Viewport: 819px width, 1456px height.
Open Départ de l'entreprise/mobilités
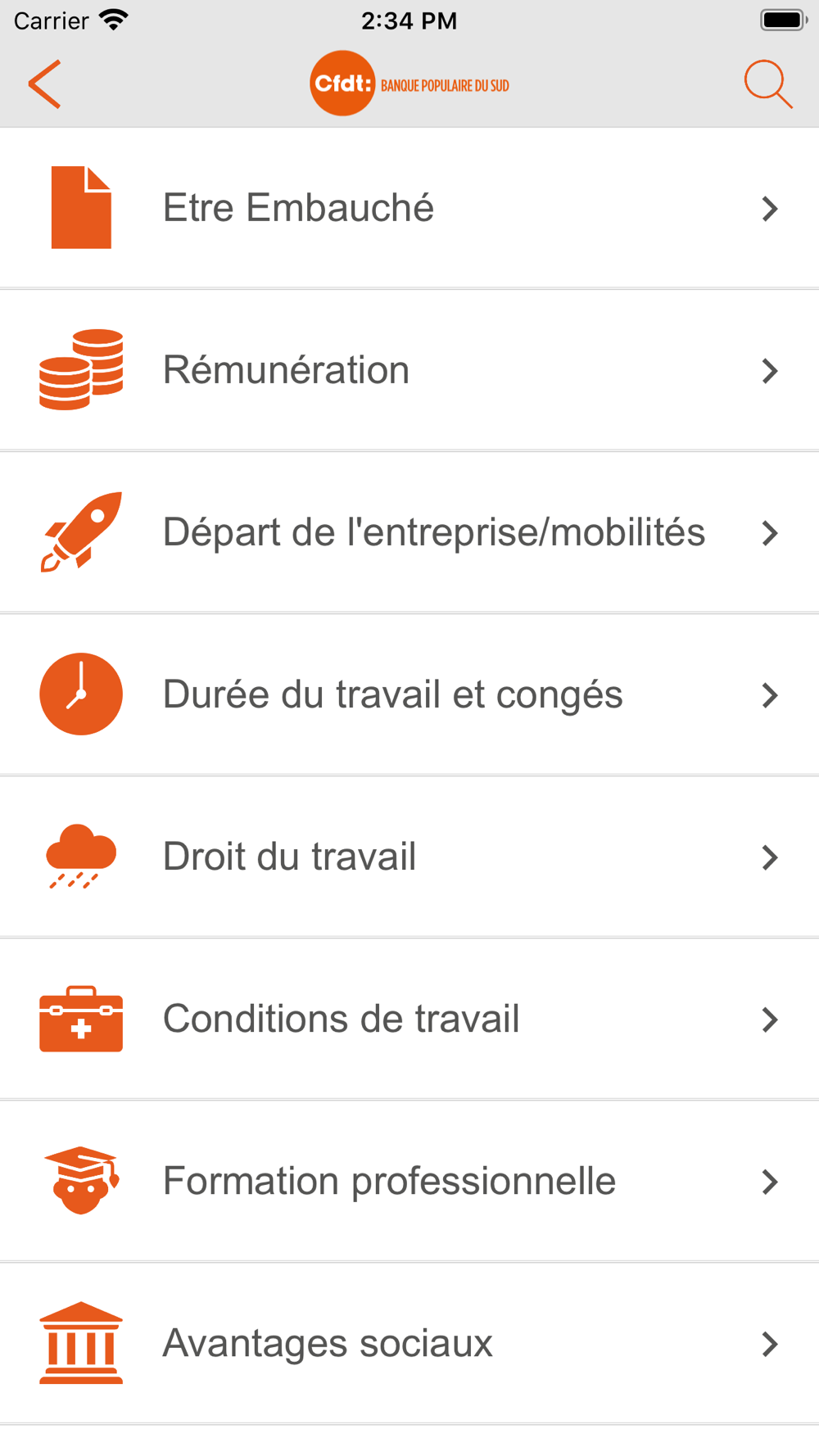(x=409, y=532)
